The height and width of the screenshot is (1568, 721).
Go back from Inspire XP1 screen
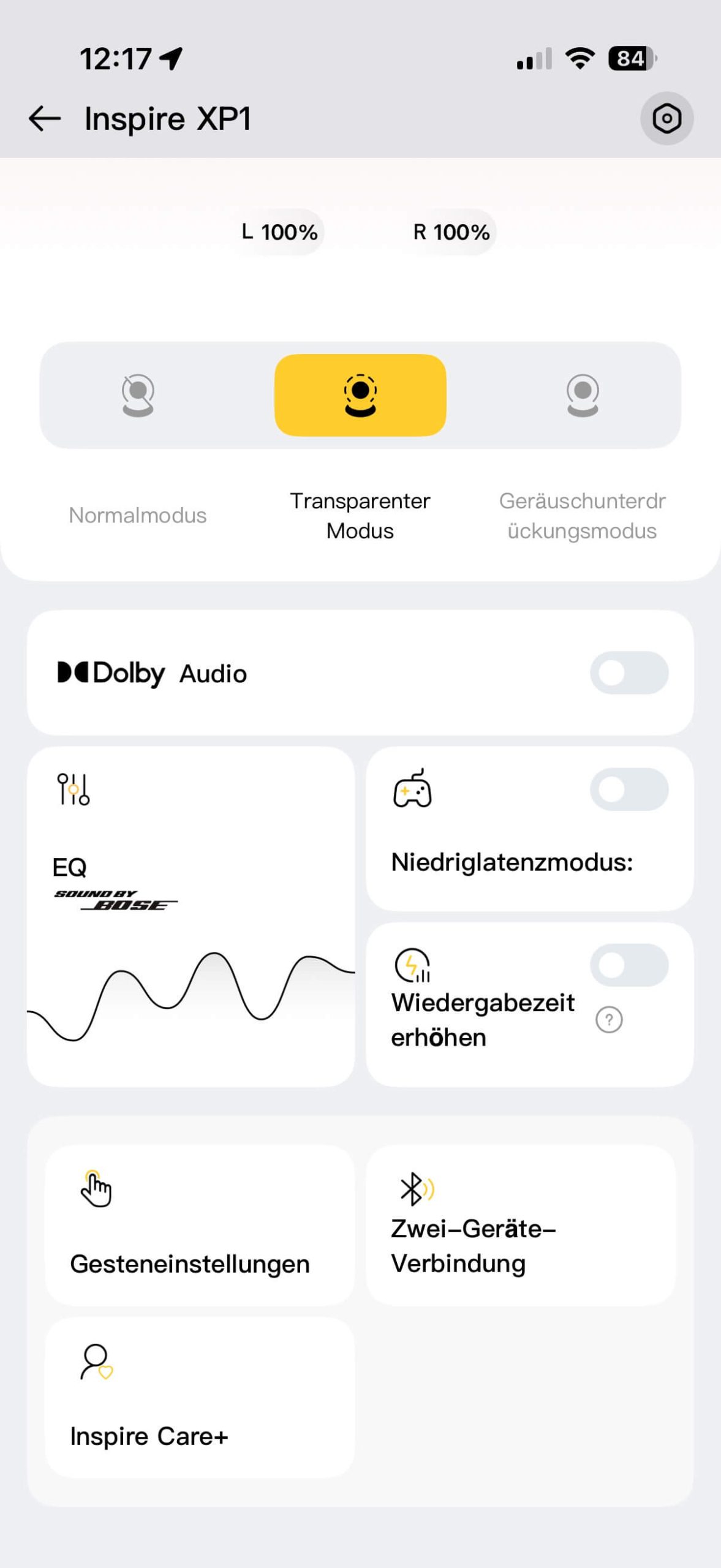(45, 118)
